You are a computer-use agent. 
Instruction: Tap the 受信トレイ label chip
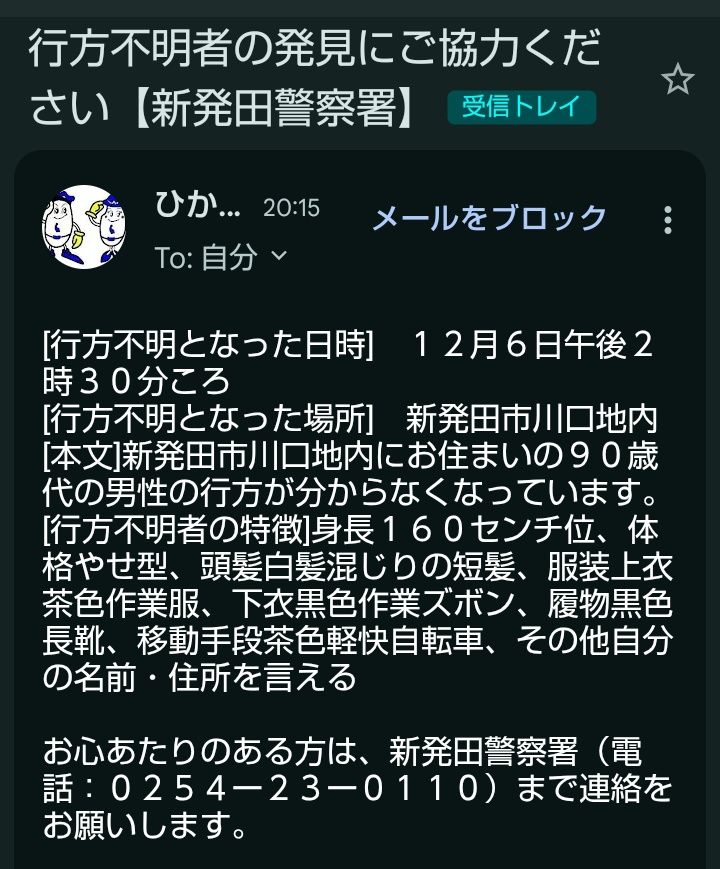(522, 107)
